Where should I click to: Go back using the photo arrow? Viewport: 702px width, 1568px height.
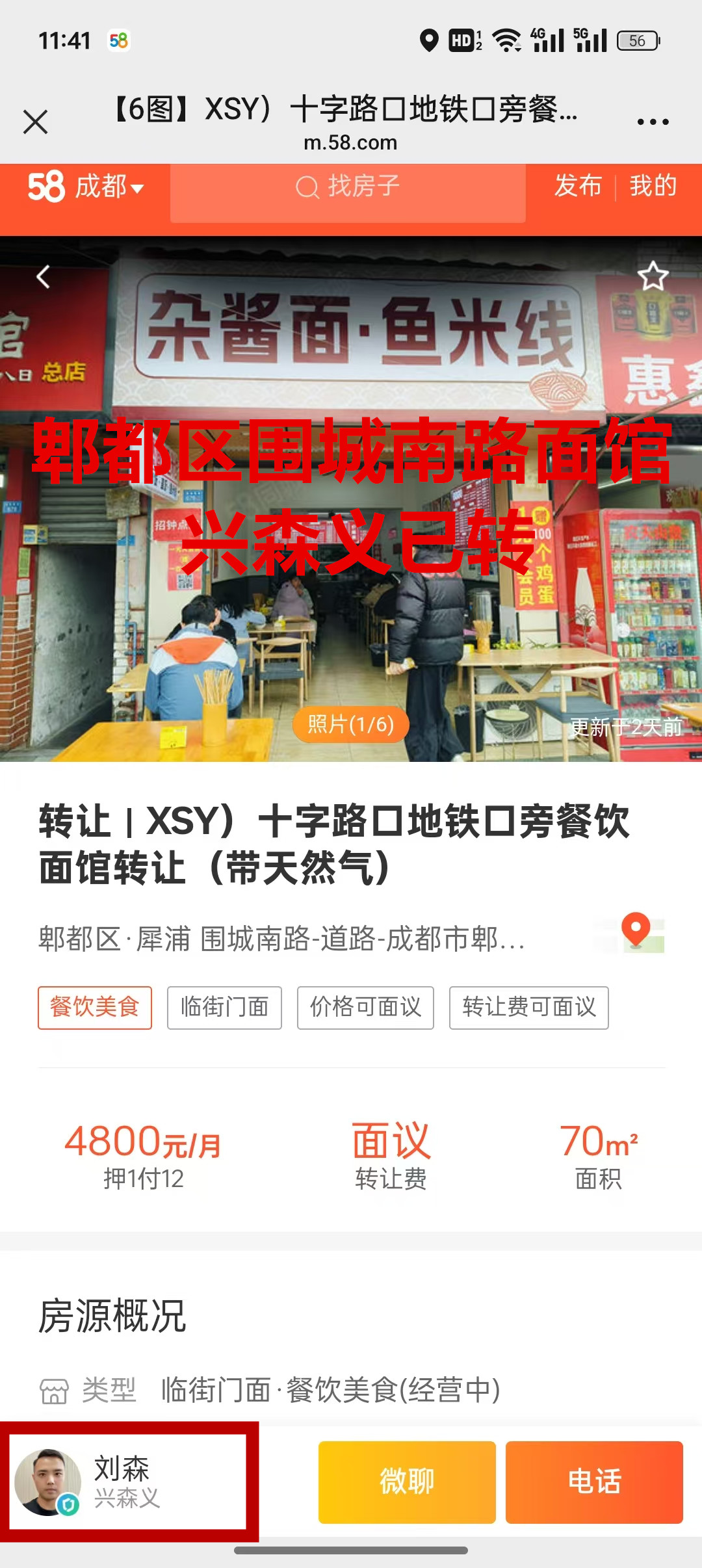pyautogui.click(x=43, y=277)
